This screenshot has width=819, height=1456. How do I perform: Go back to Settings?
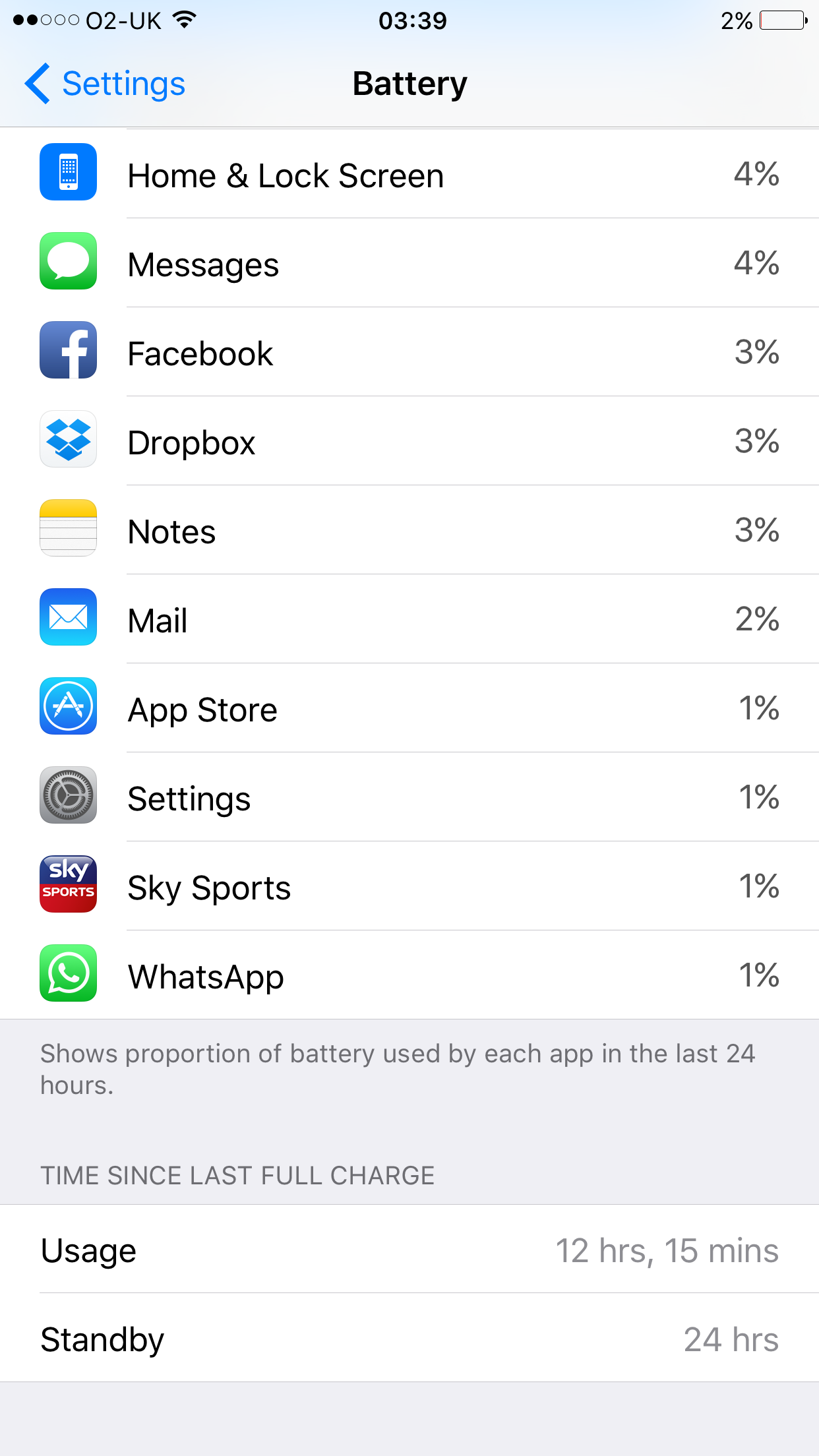(106, 84)
